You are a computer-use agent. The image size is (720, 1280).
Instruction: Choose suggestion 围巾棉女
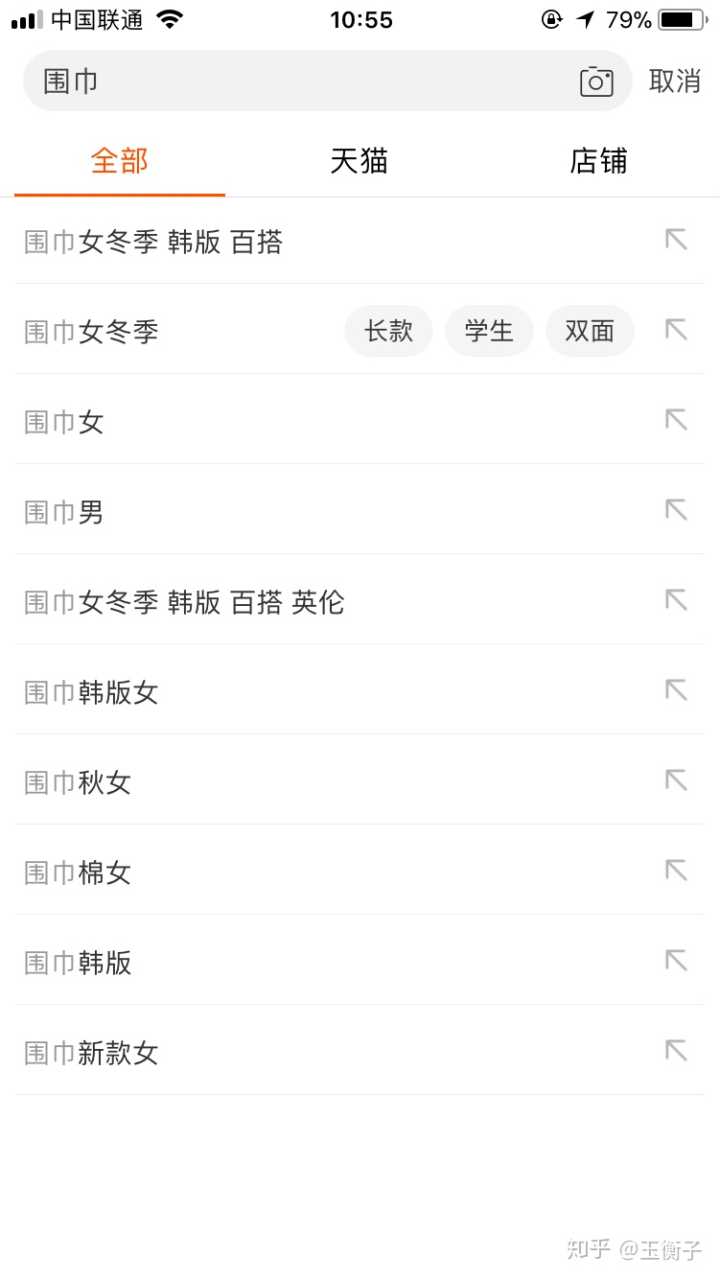(78, 873)
